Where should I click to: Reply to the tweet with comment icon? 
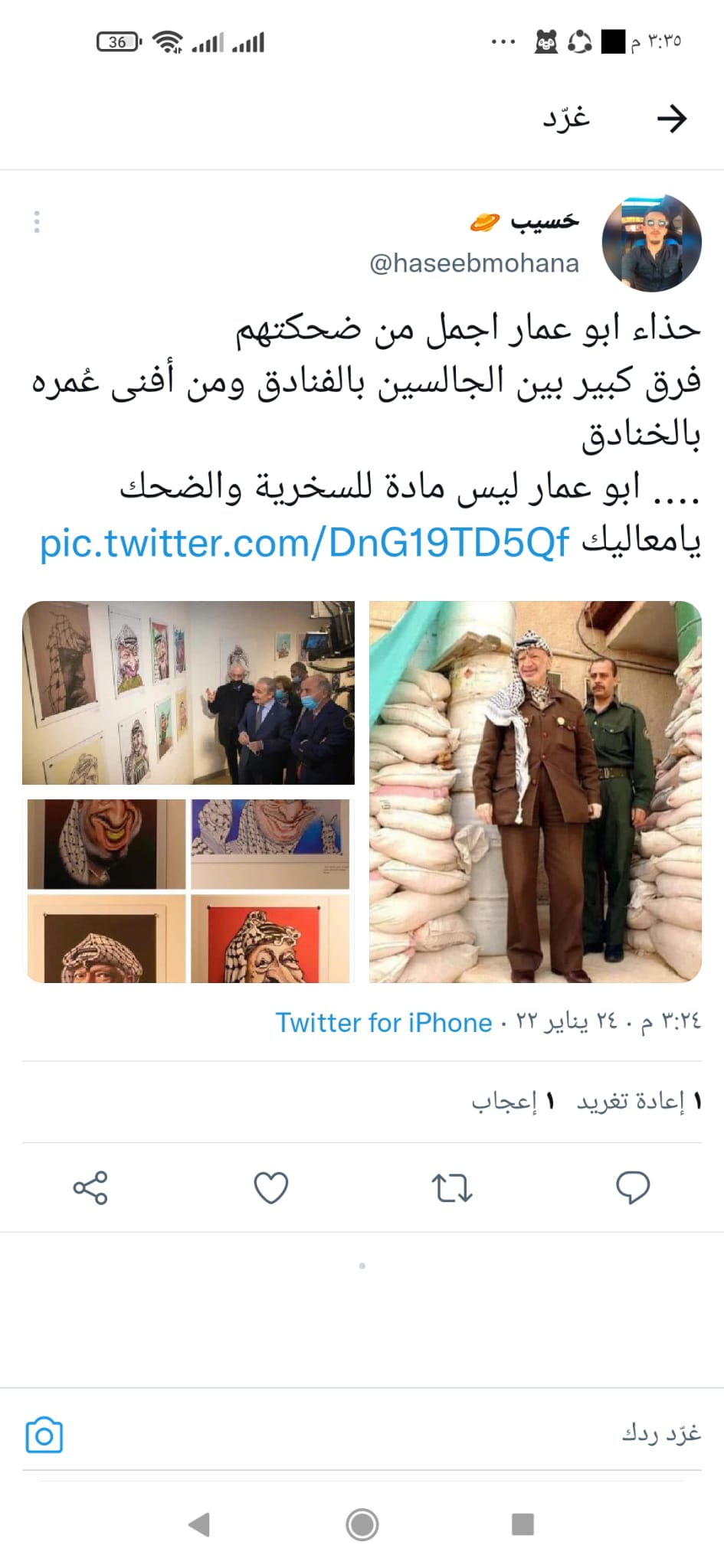click(633, 1187)
